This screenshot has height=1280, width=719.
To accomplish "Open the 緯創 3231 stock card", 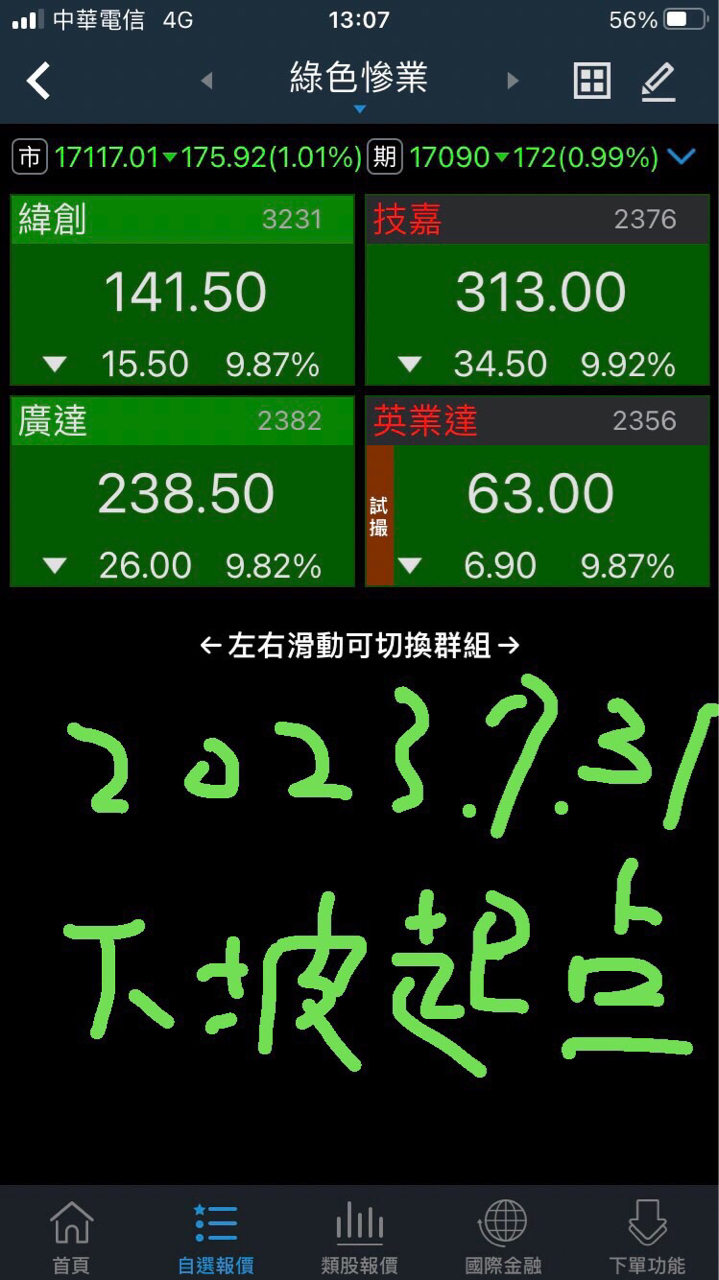I will pos(182,290).
